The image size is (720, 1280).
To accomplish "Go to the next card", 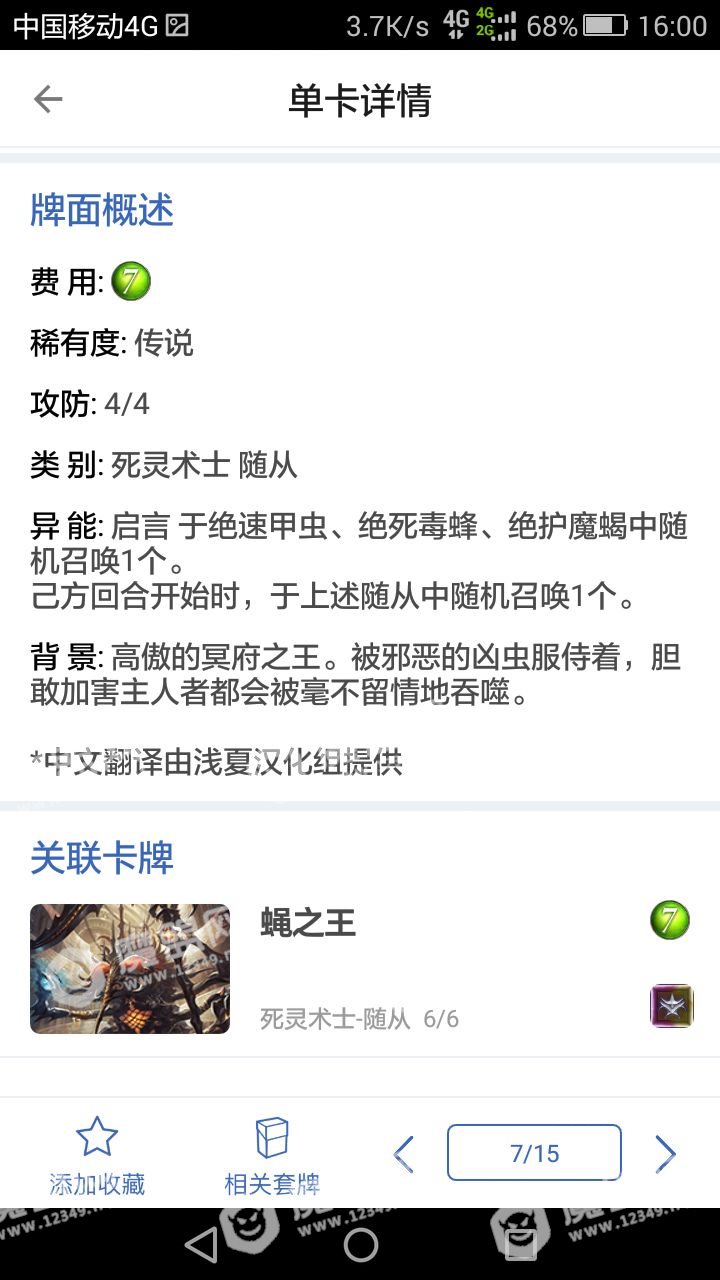I will [665, 1154].
